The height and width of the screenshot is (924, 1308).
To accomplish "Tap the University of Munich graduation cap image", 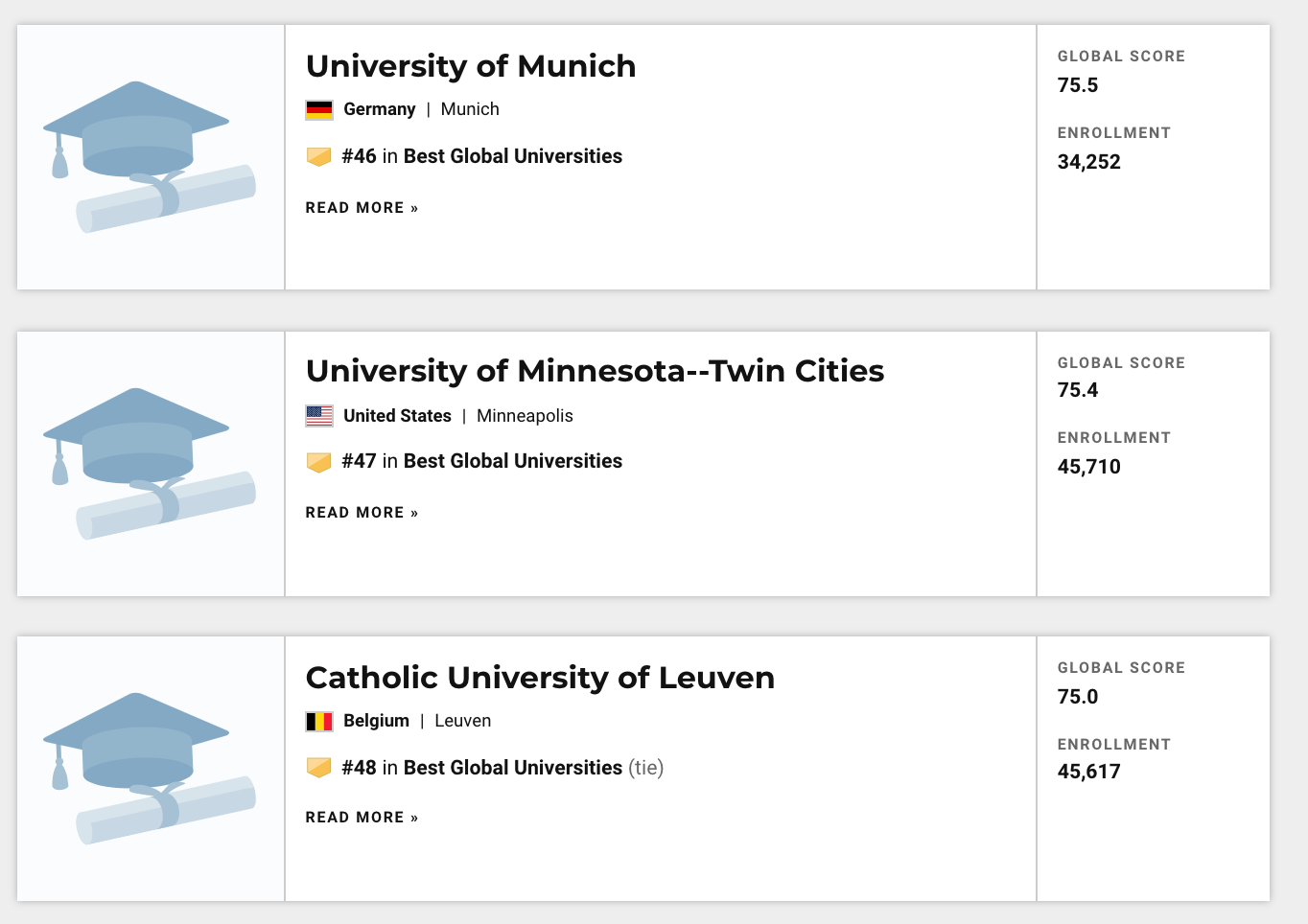I will coord(151,157).
